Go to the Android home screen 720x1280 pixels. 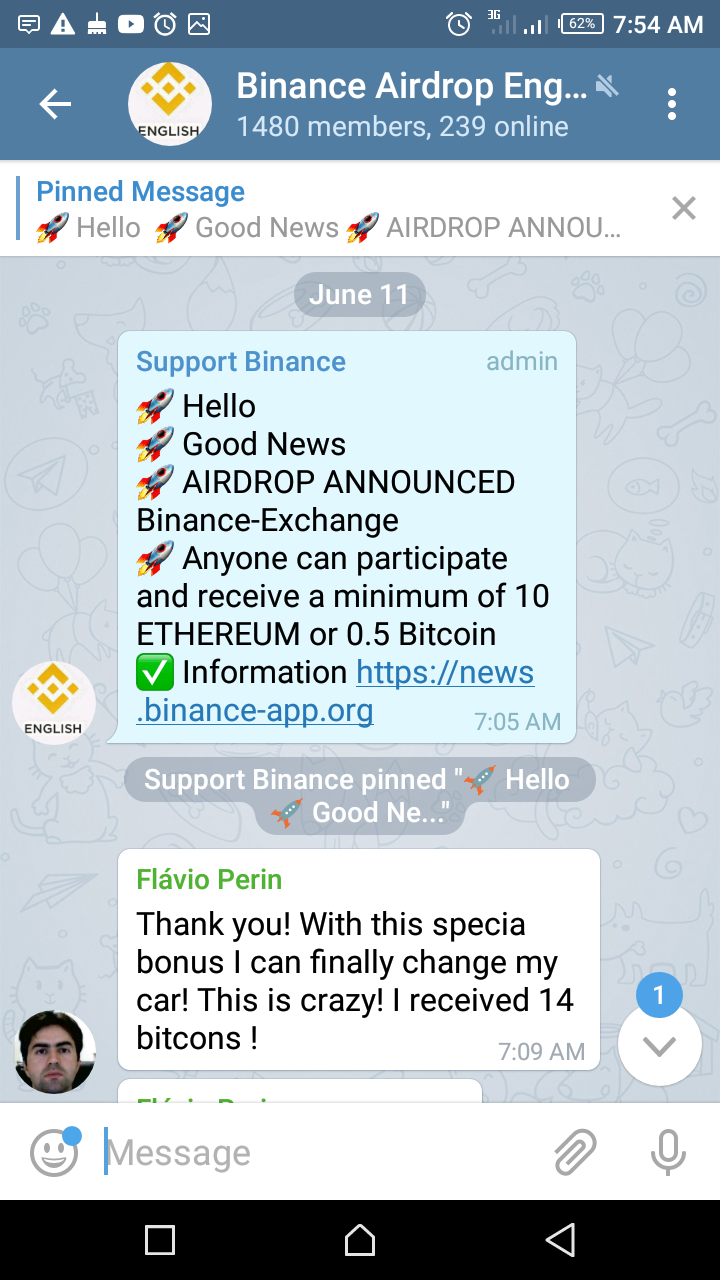(360, 1240)
